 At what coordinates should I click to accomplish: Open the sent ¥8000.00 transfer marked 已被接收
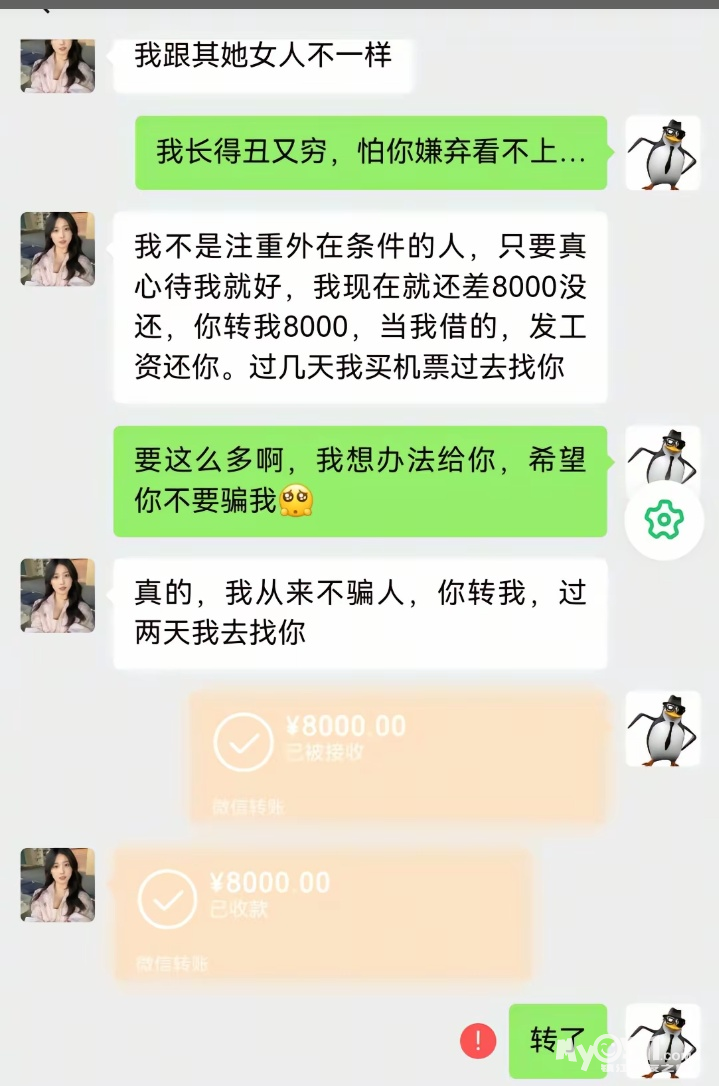[x=398, y=756]
